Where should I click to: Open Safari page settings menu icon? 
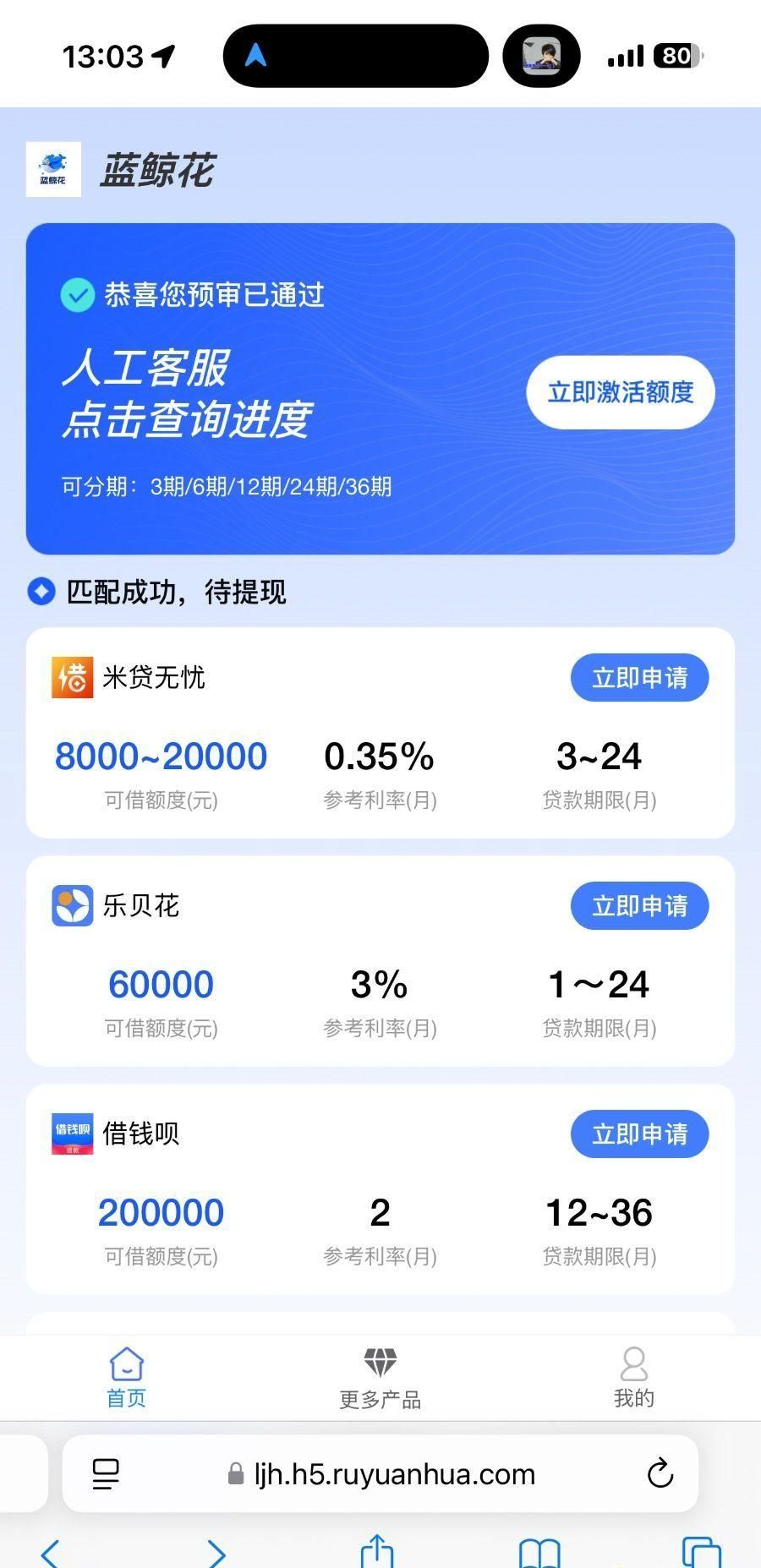(106, 1474)
